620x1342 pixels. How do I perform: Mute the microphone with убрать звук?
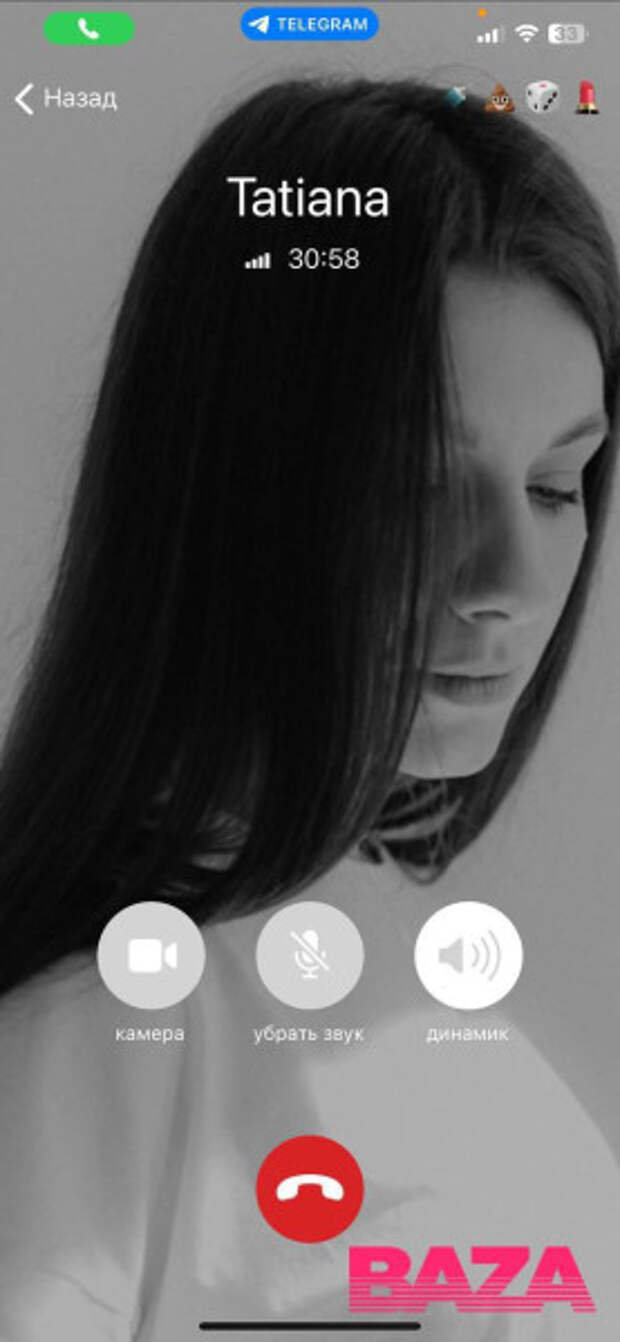309,956
